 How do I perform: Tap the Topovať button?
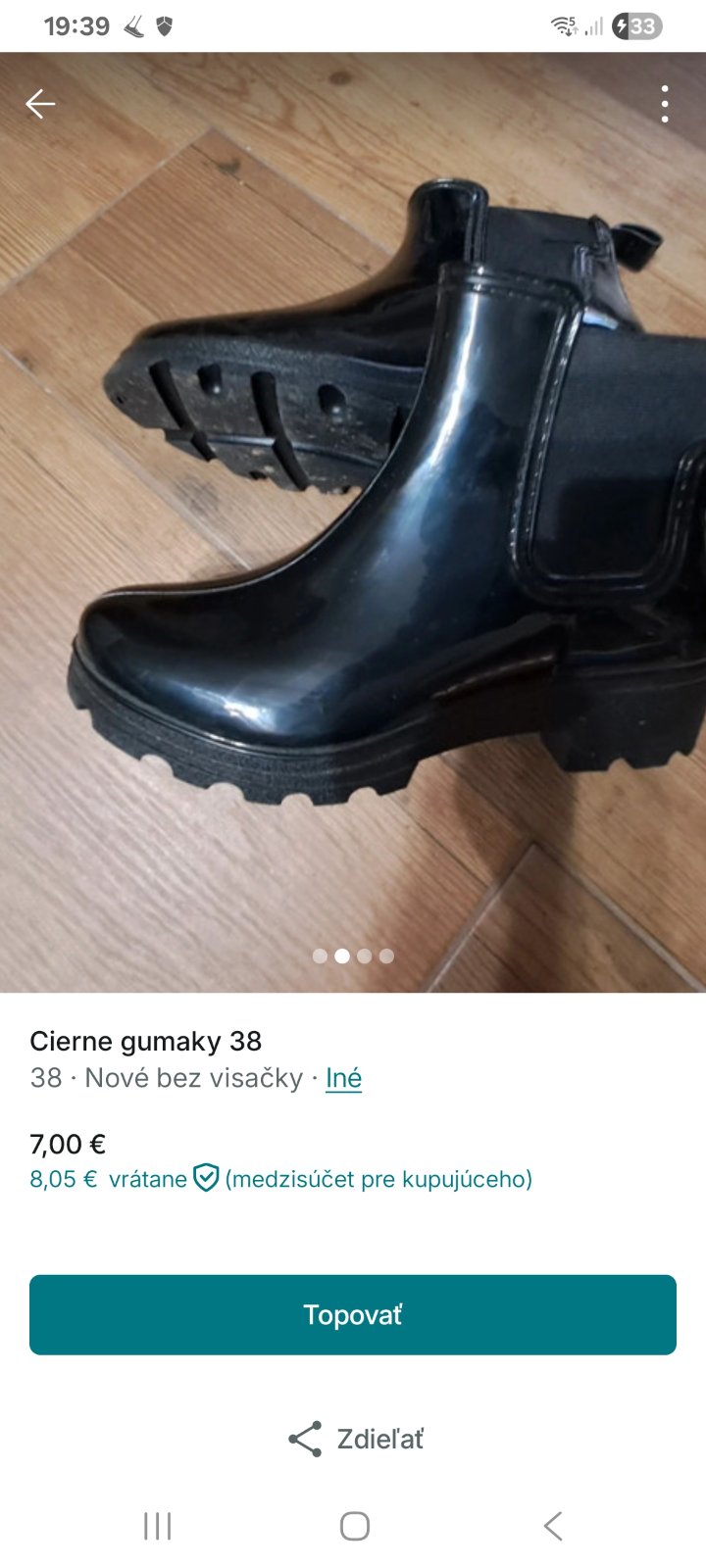tap(353, 1314)
